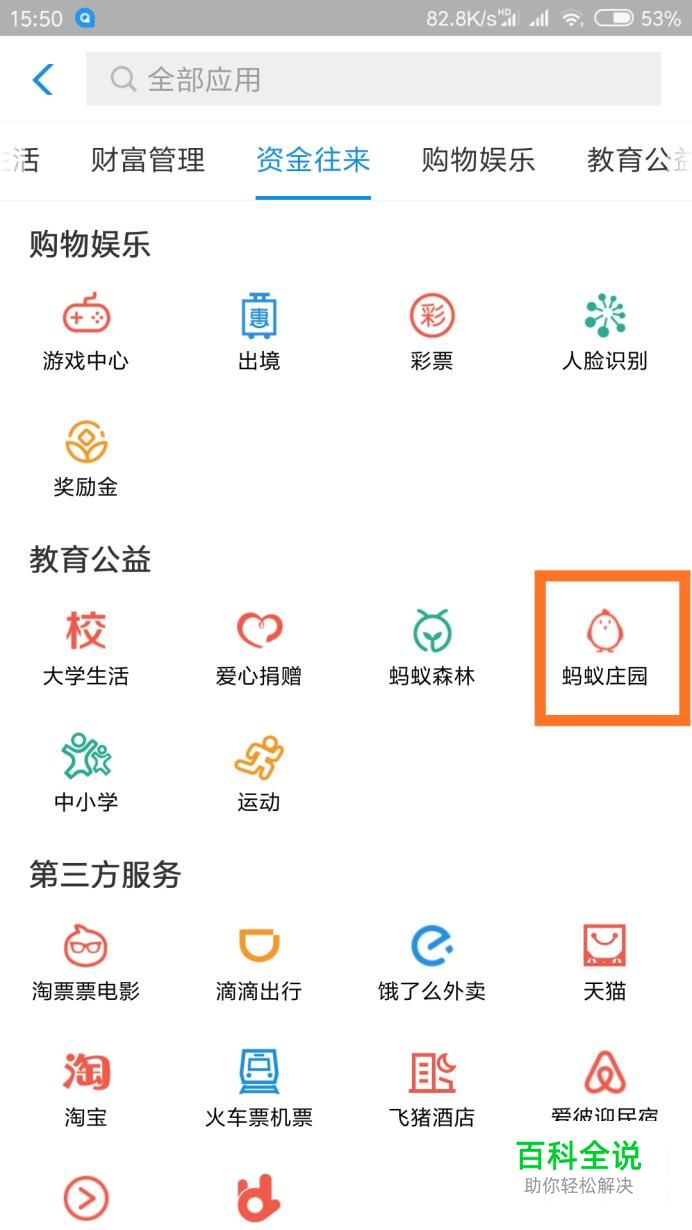Switch to the 财富管理 tab
This screenshot has height=1230, width=692.
click(148, 160)
